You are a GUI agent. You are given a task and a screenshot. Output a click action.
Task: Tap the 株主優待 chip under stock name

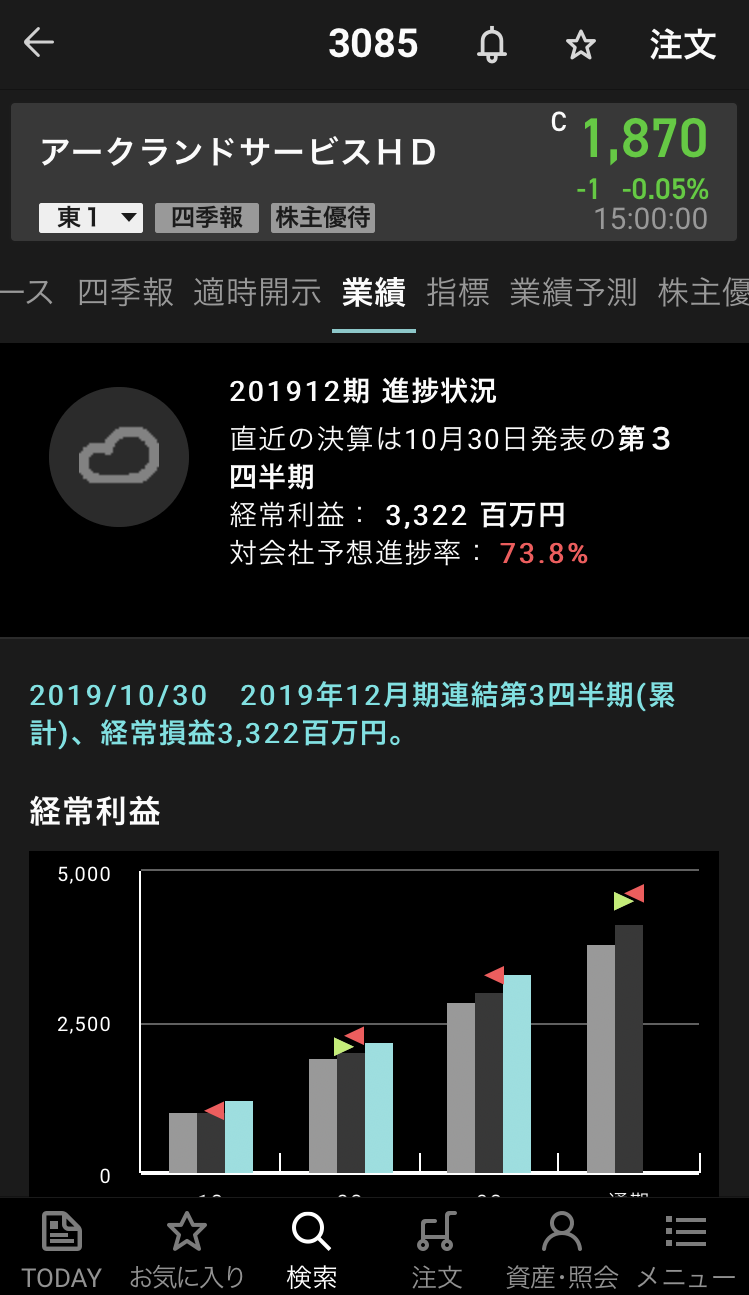[322, 218]
